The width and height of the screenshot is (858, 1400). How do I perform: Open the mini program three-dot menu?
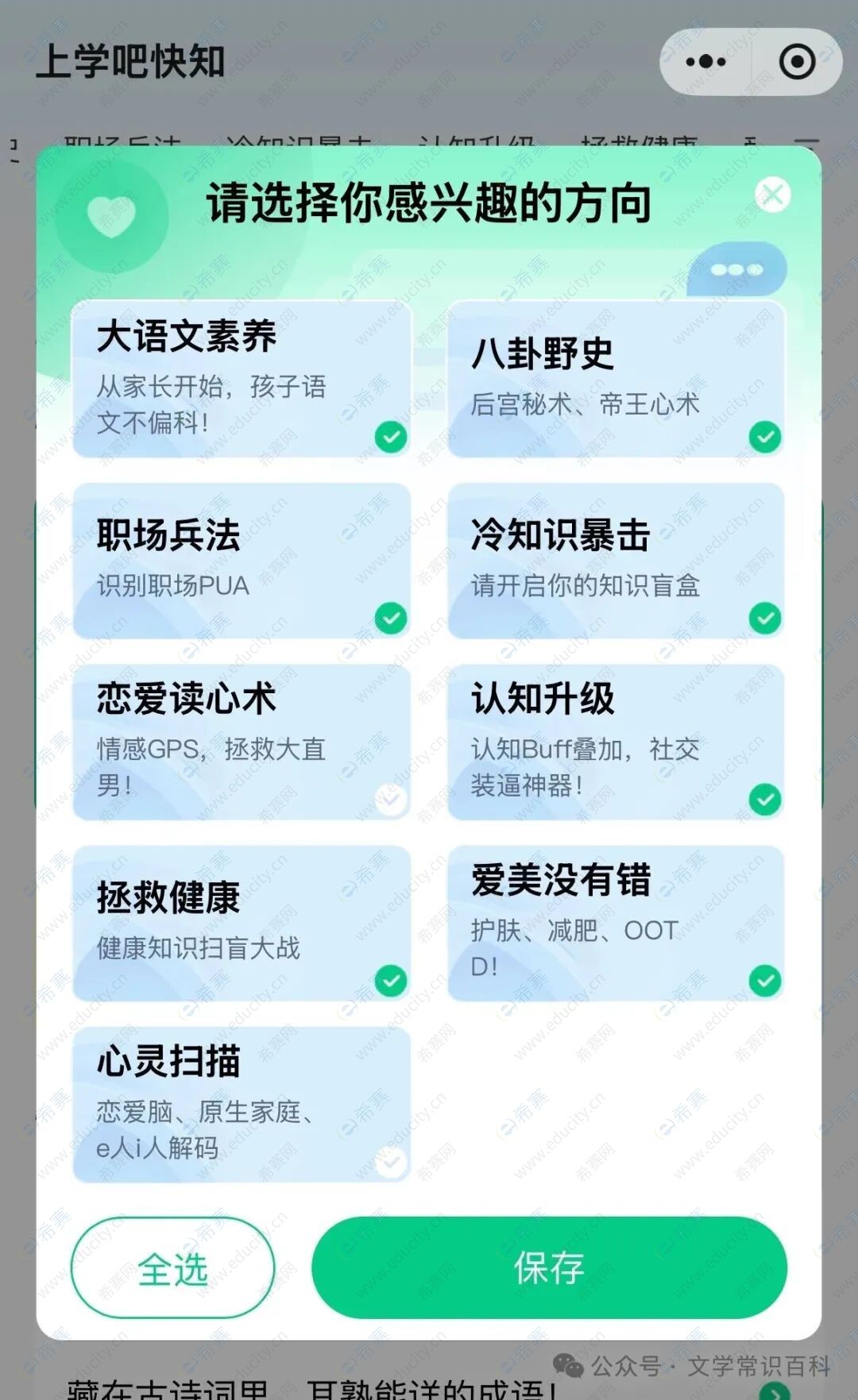coord(705,62)
